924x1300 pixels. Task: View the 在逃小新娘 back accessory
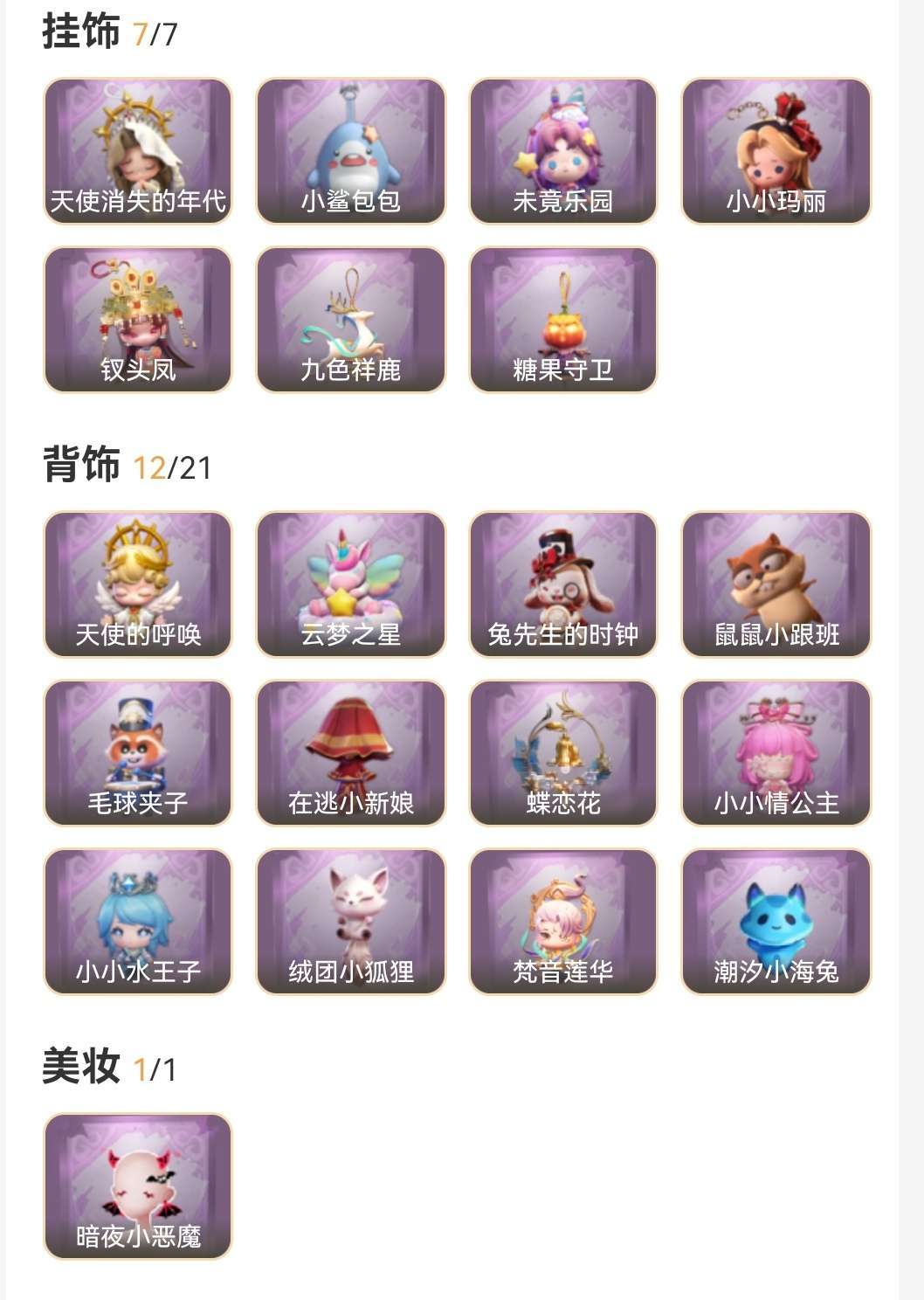[x=351, y=753]
